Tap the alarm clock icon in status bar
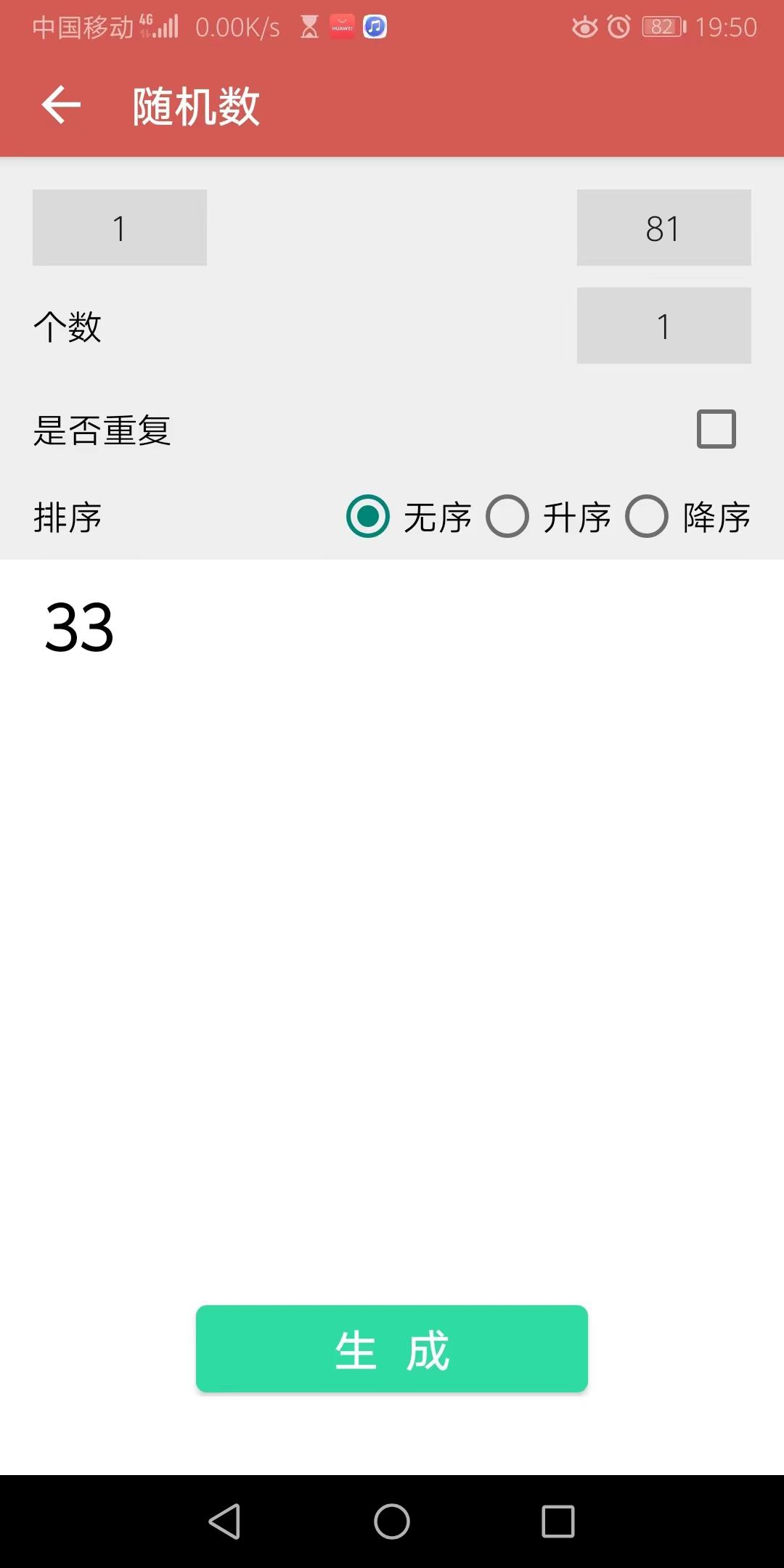784x1568 pixels. point(618,28)
